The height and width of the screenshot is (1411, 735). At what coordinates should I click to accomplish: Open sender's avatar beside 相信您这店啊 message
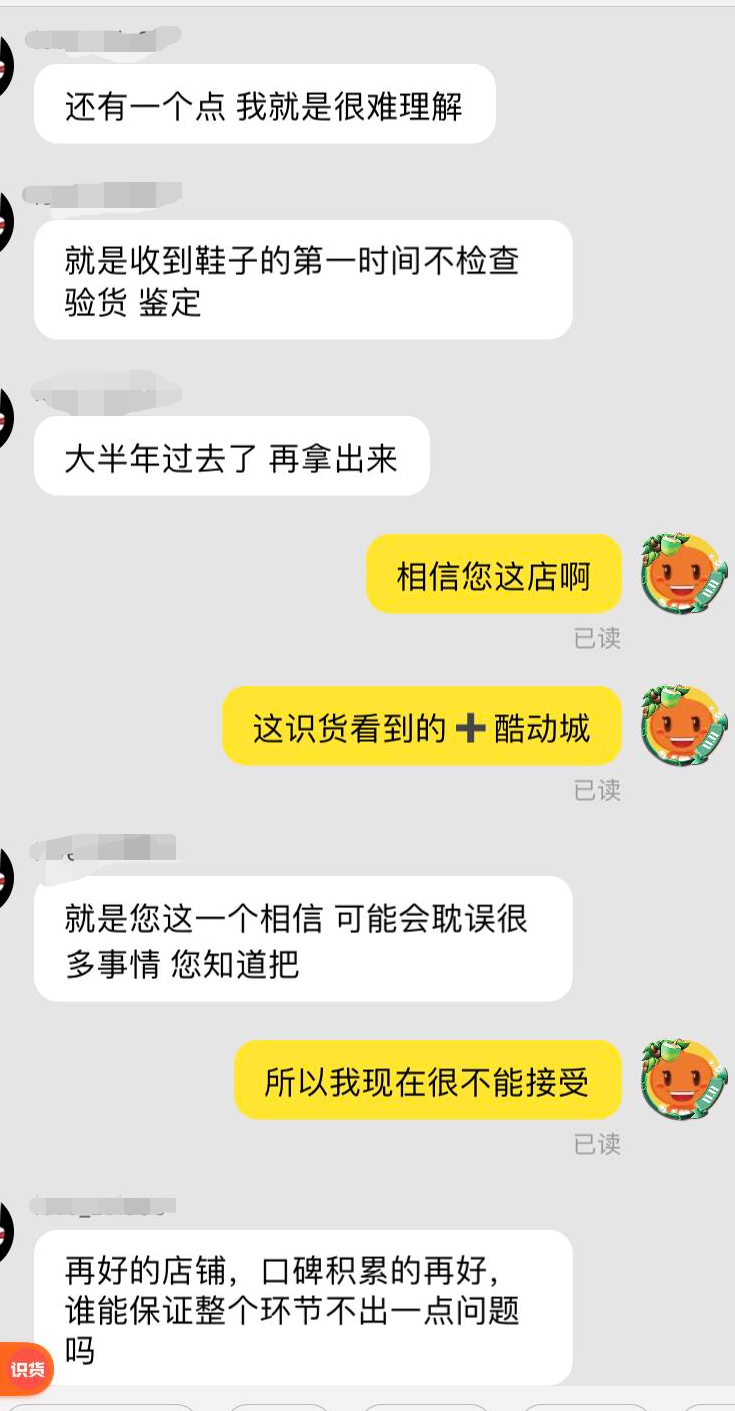pyautogui.click(x=684, y=574)
